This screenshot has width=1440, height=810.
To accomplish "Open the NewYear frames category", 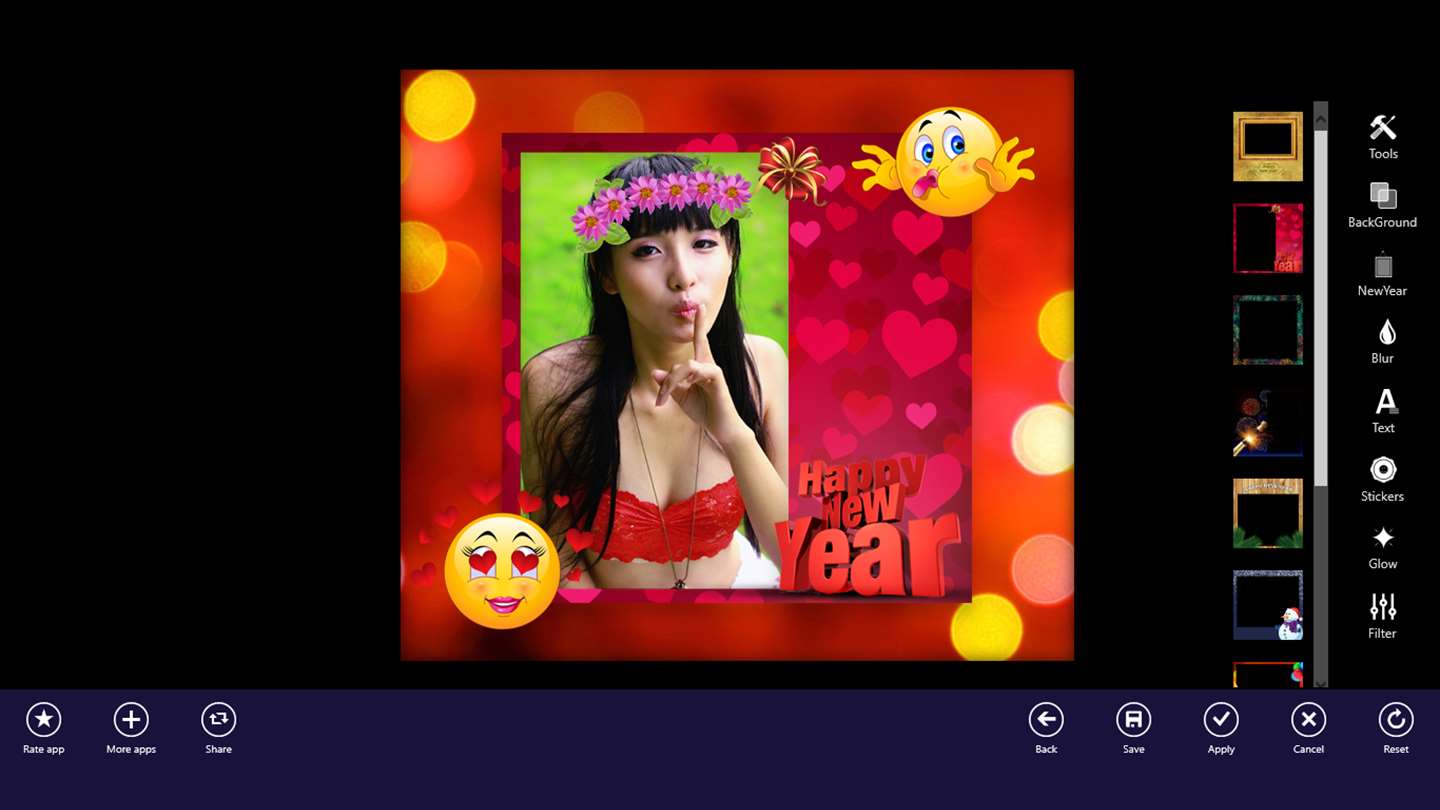I will [x=1382, y=273].
